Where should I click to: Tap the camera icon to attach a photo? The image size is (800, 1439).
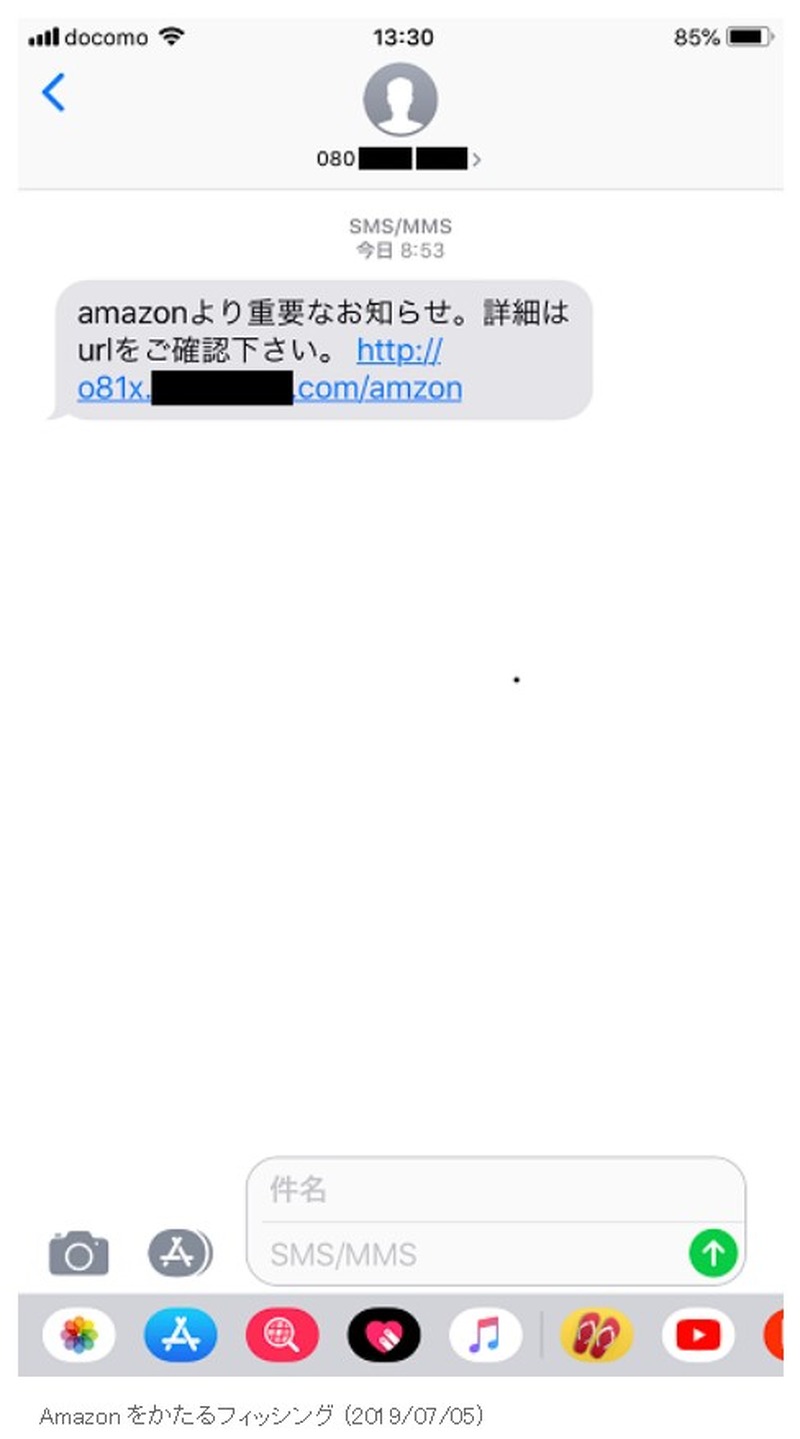pyautogui.click(x=79, y=1253)
